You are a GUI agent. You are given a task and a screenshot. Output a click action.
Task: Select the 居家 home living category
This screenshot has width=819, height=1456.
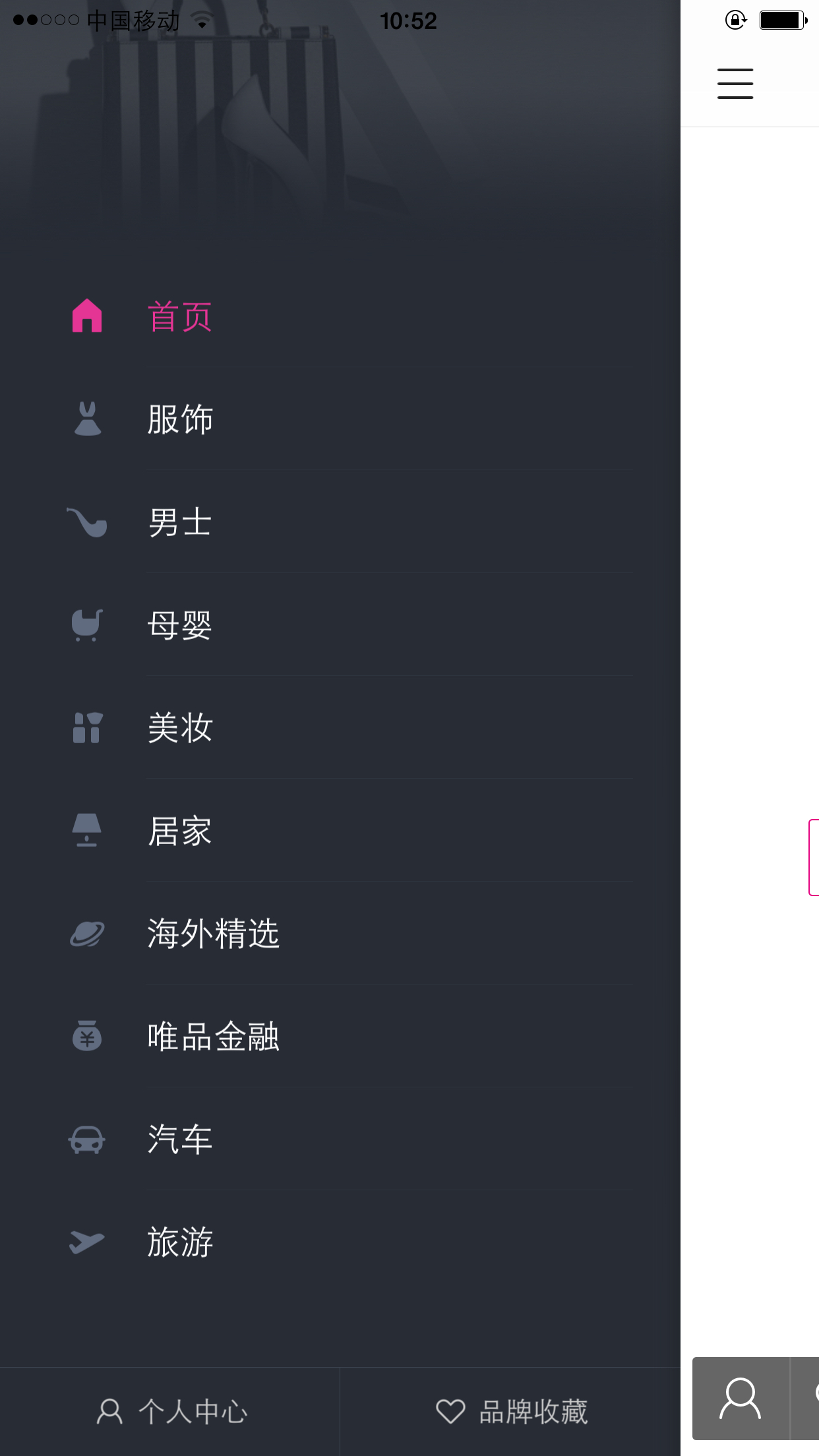(340, 830)
